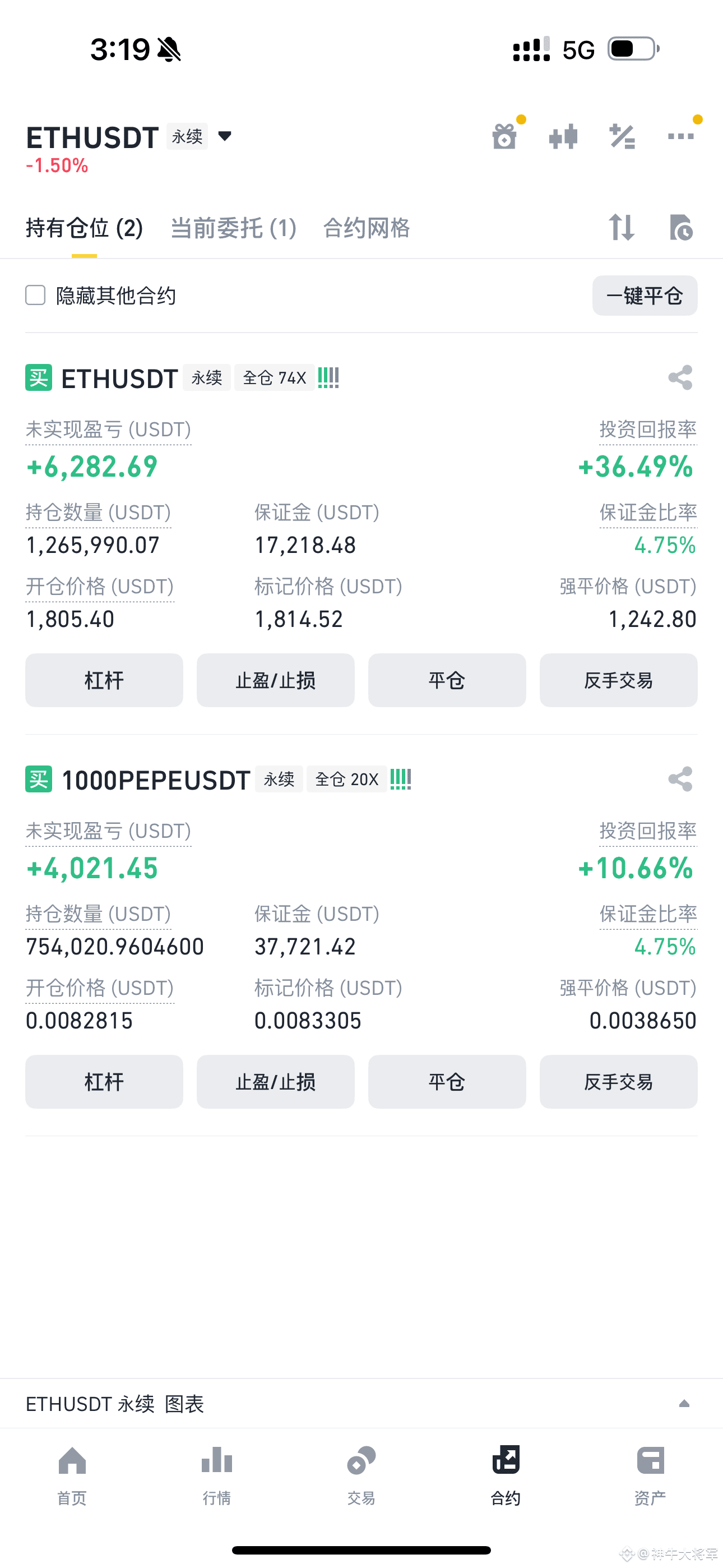Tap 平仓 on the ETHUSDT position
The height and width of the screenshot is (1568, 723).
pos(447,680)
